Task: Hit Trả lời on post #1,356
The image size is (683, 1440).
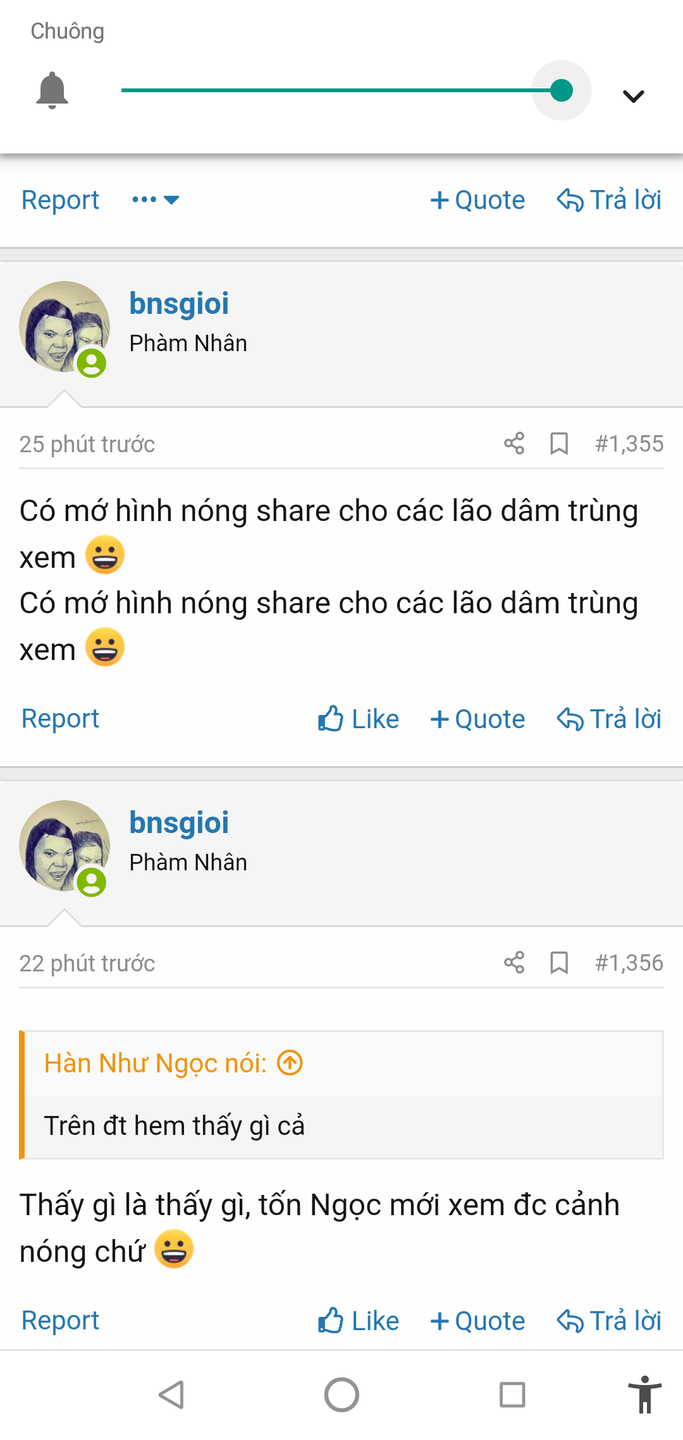Action: [x=609, y=1321]
